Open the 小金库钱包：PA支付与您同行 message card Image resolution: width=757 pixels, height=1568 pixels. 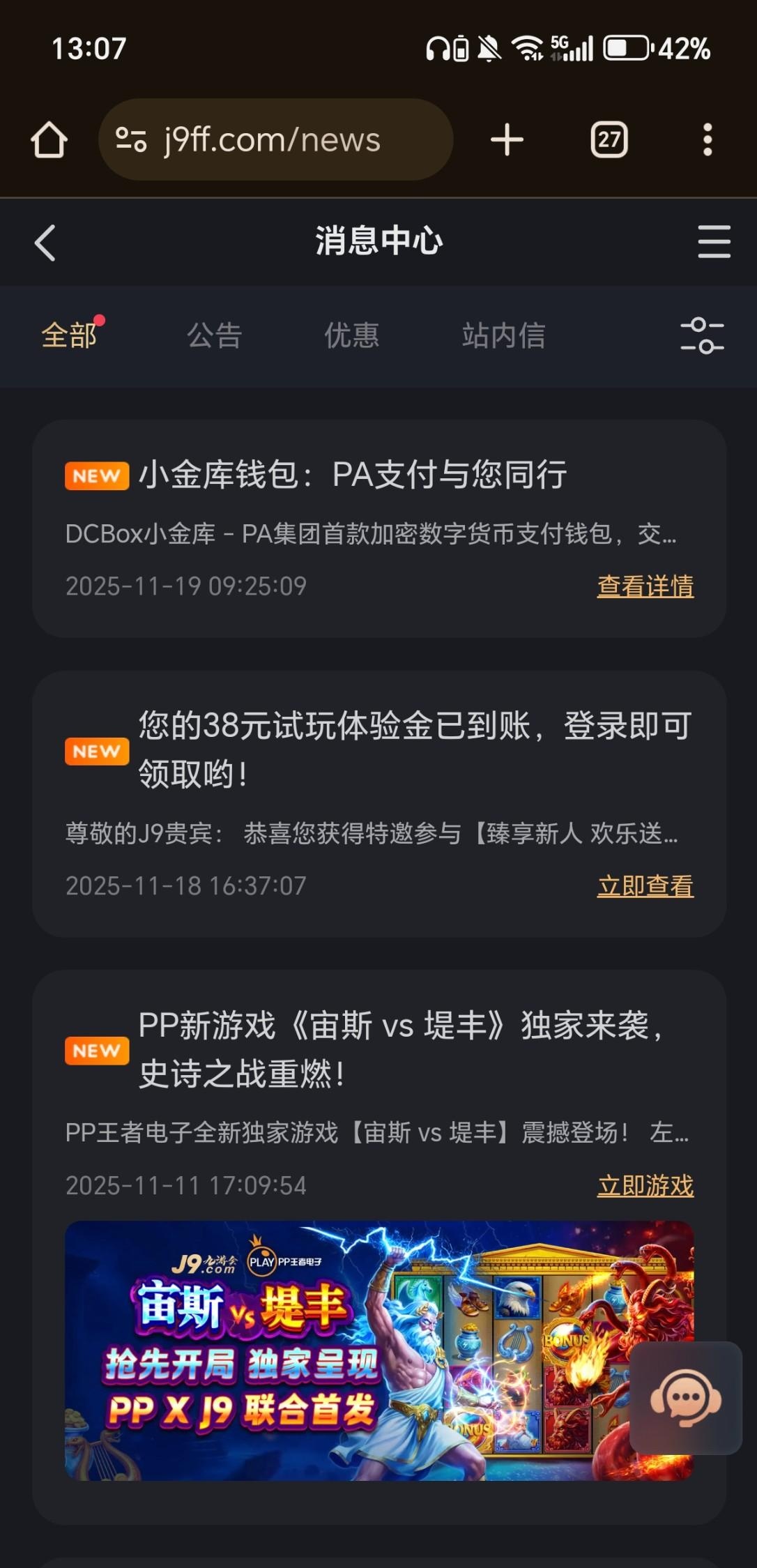352,475
